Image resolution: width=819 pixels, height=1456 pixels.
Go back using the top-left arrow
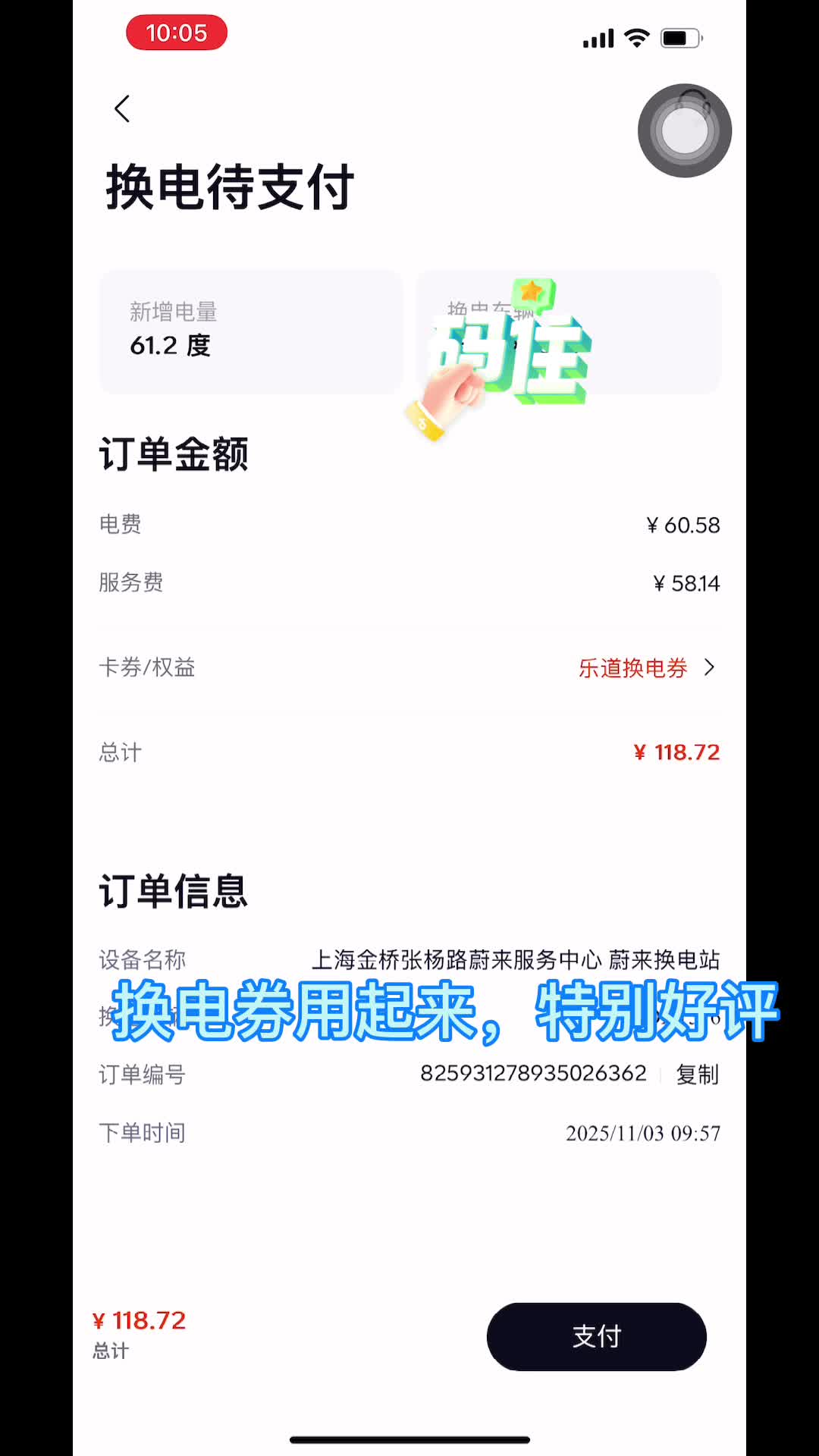coord(122,109)
